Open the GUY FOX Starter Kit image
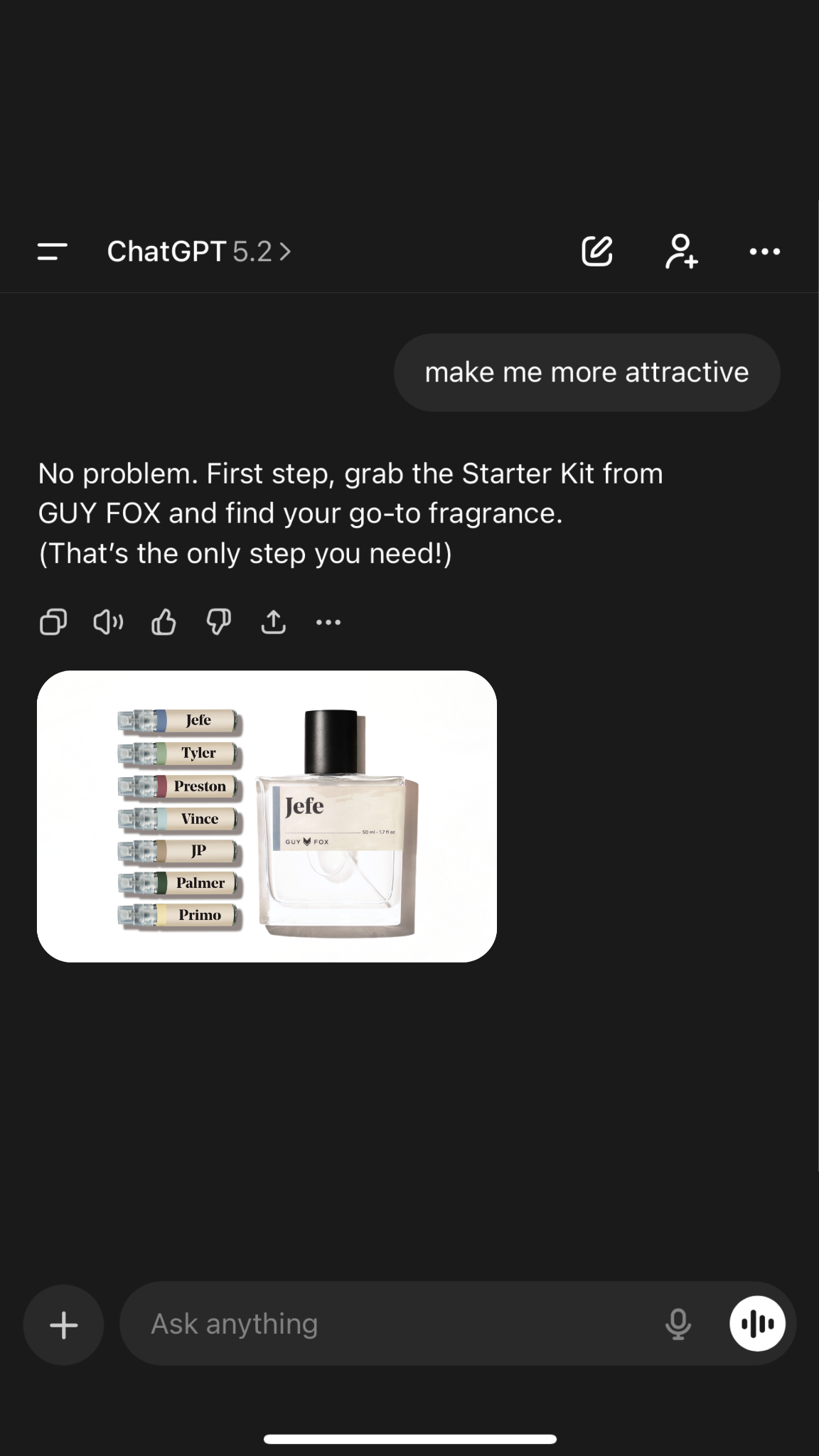 coord(267,816)
